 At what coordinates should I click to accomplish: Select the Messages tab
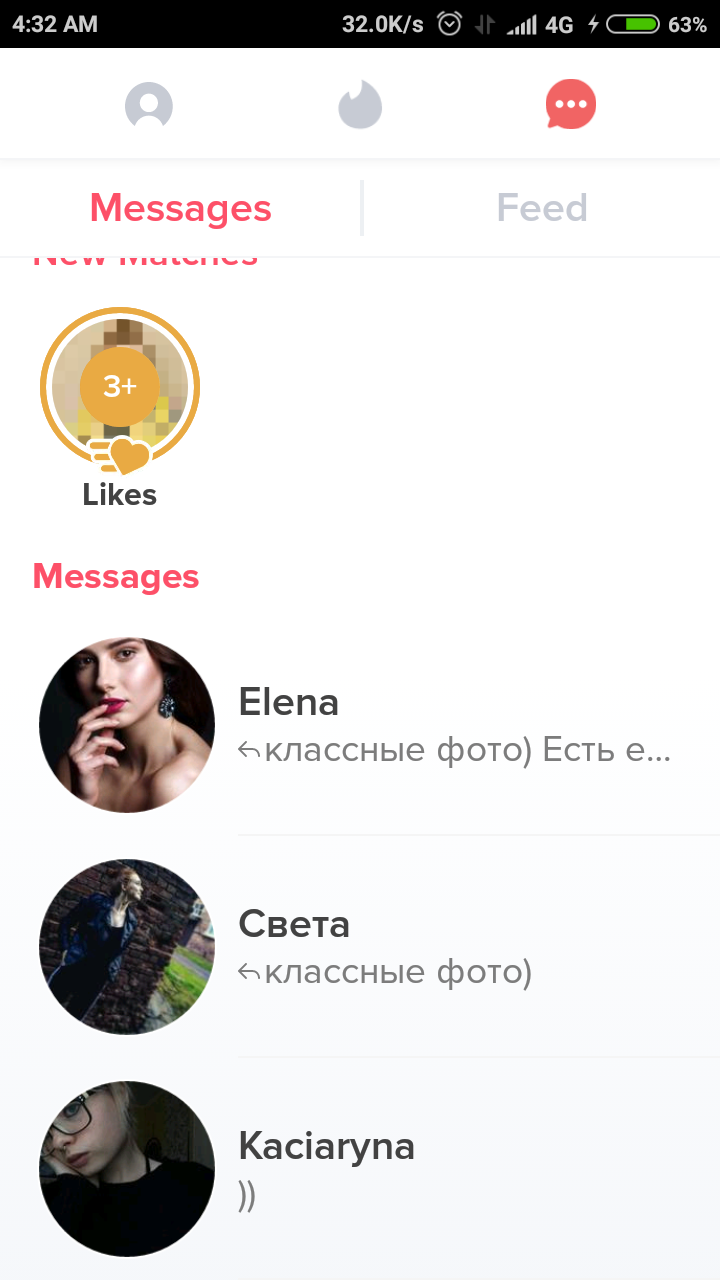pos(181,208)
